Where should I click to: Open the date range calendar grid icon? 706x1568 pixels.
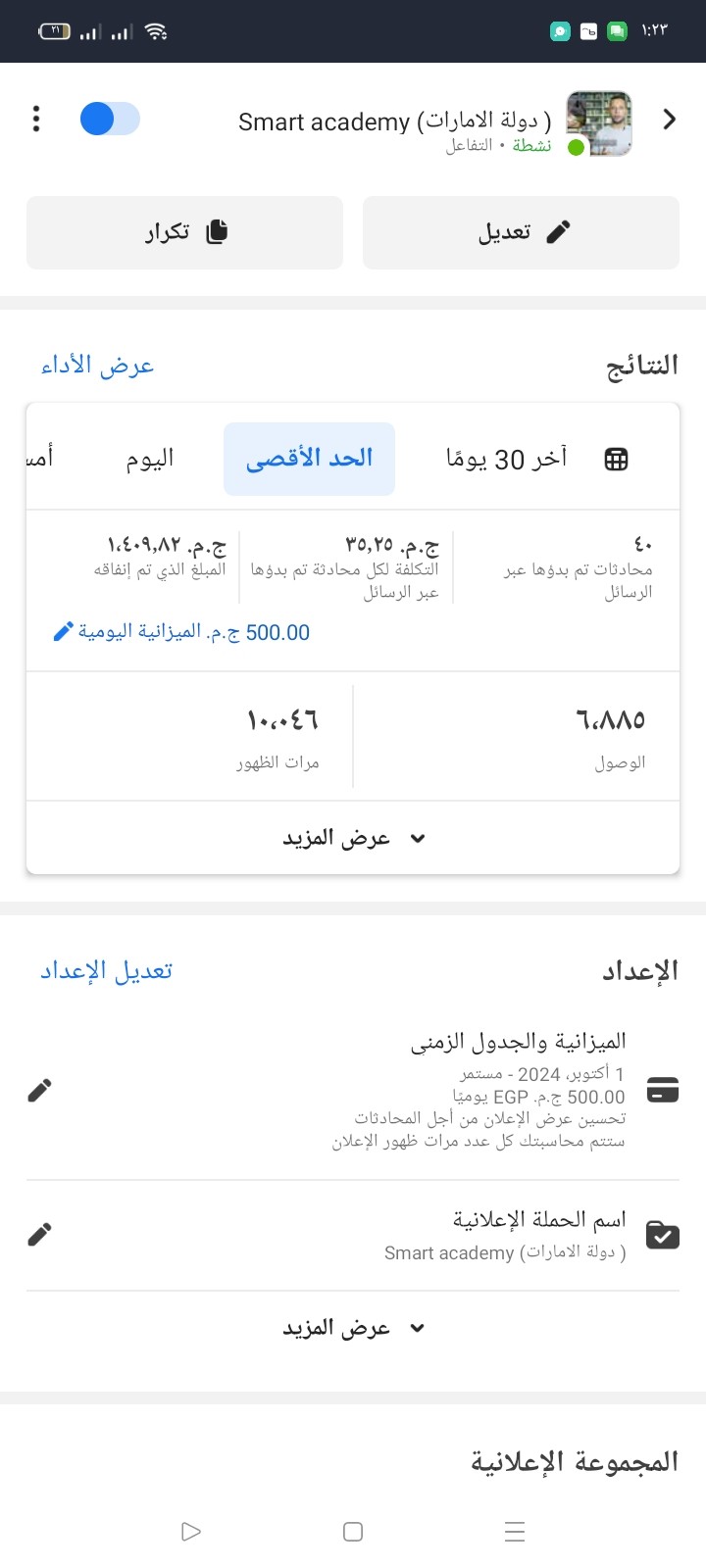pos(616,459)
